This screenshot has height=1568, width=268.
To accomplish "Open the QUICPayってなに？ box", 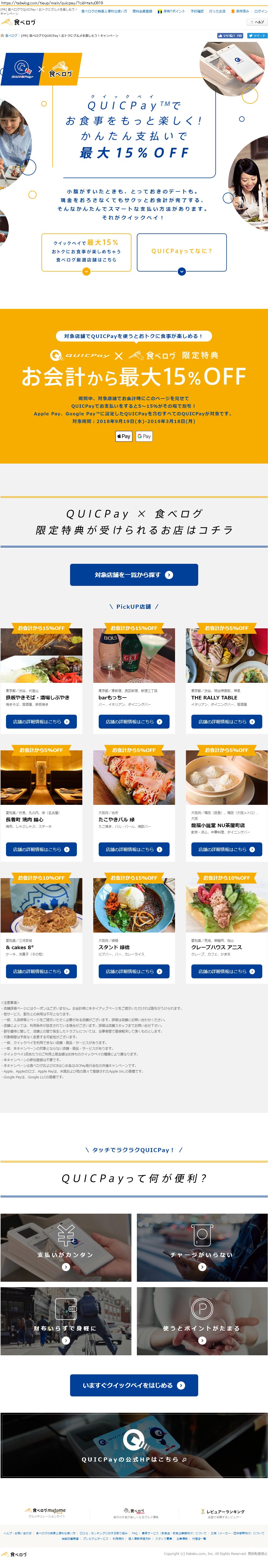I will tap(182, 251).
